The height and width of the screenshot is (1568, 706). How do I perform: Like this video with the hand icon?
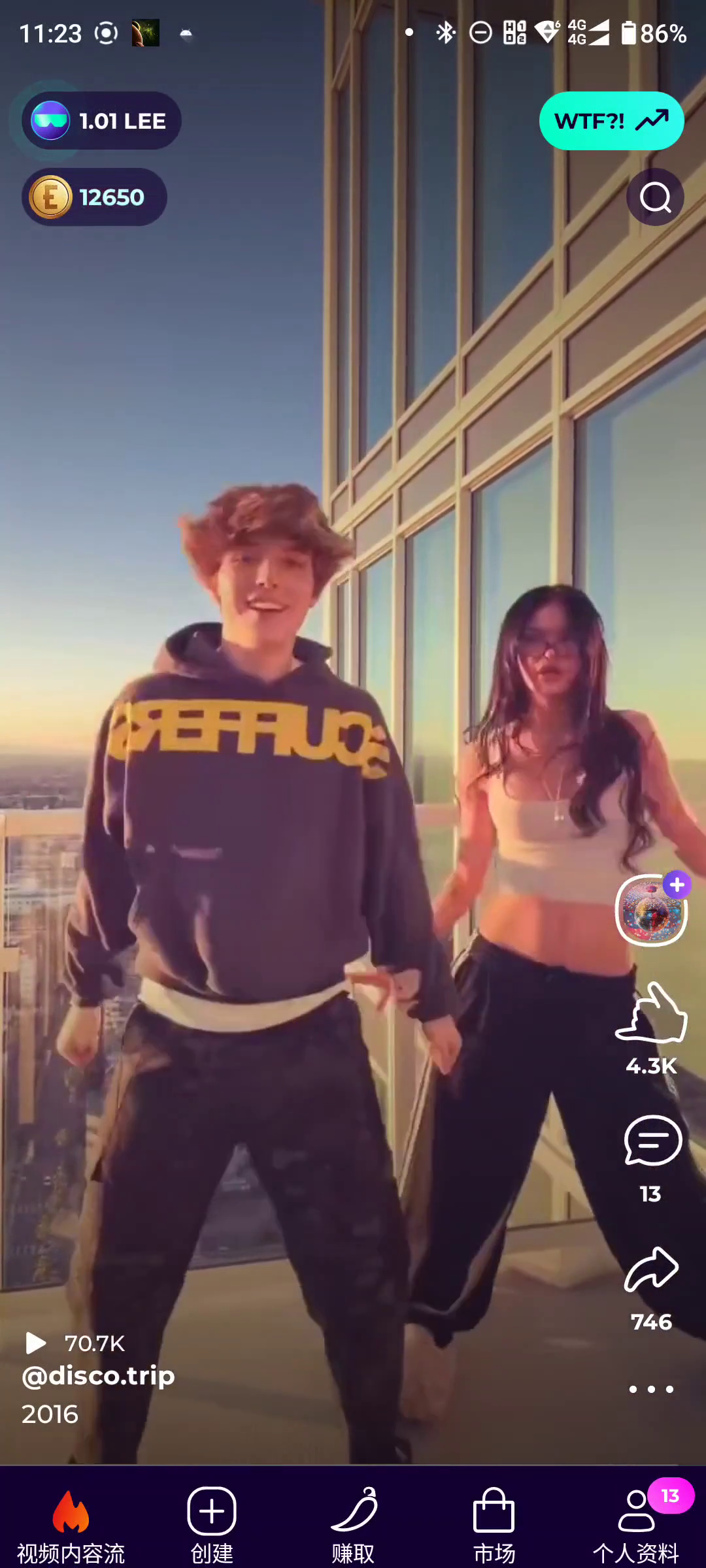(651, 1014)
